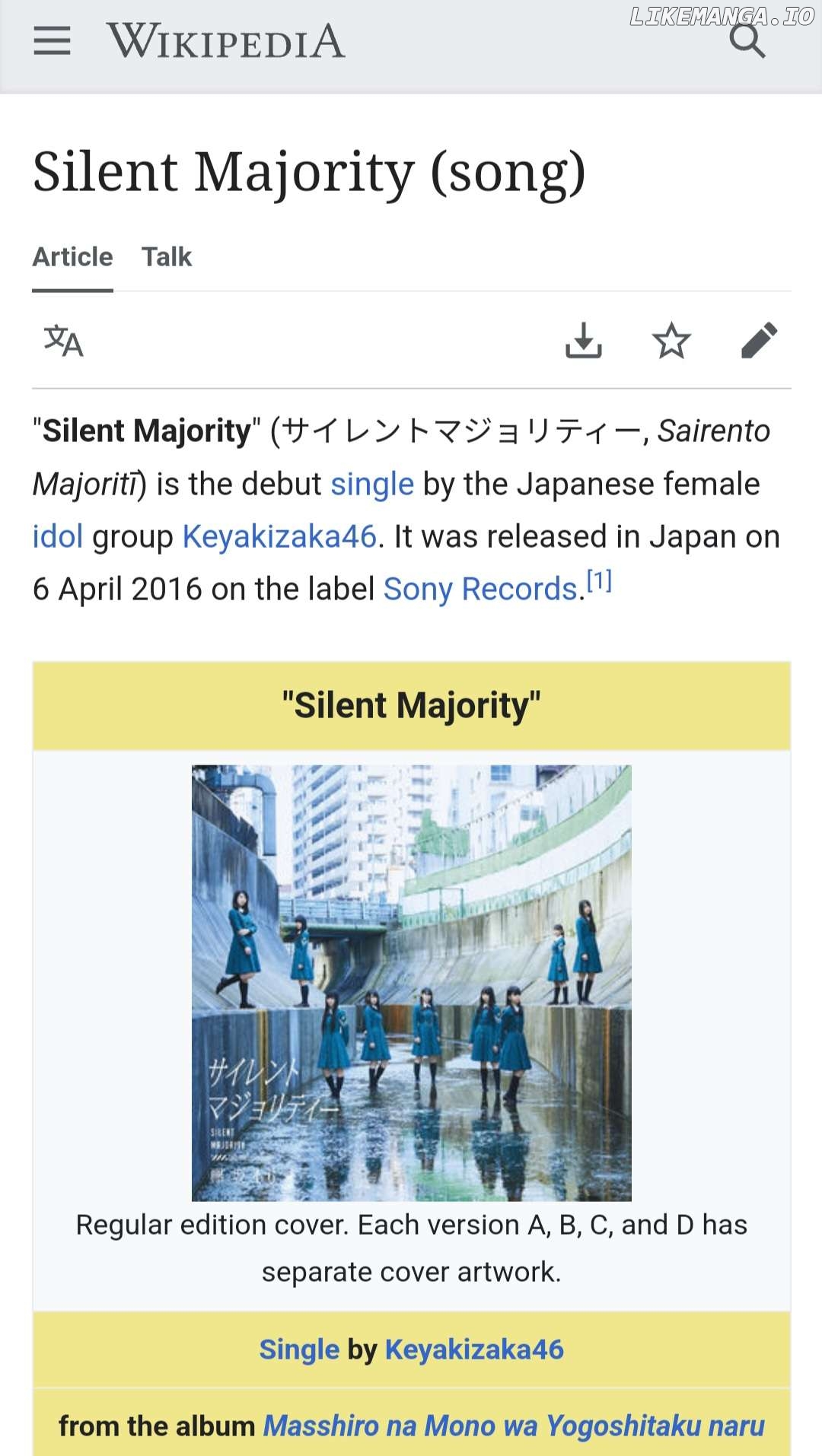Screen dimensions: 822x1456
Task: Select the Article tab
Action: coord(72,257)
